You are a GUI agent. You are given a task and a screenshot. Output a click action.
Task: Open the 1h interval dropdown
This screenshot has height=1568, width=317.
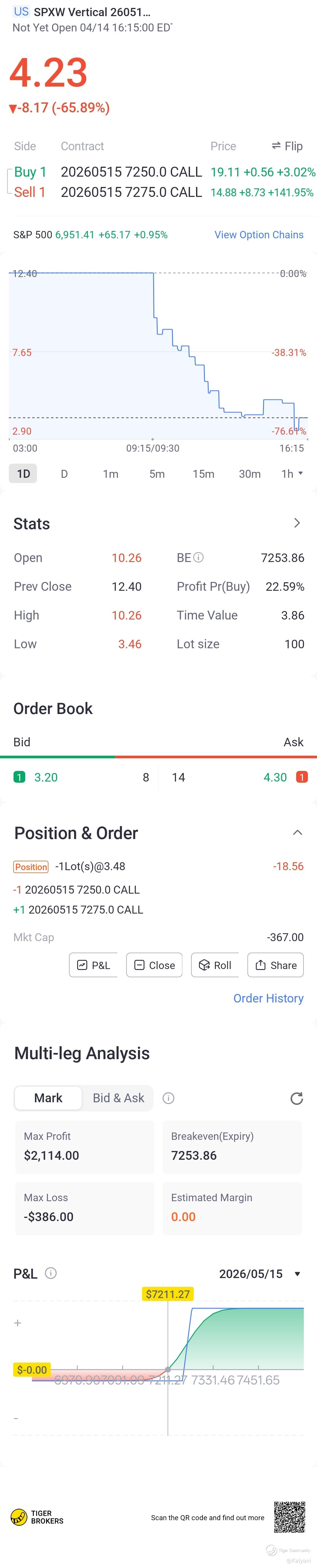click(292, 474)
